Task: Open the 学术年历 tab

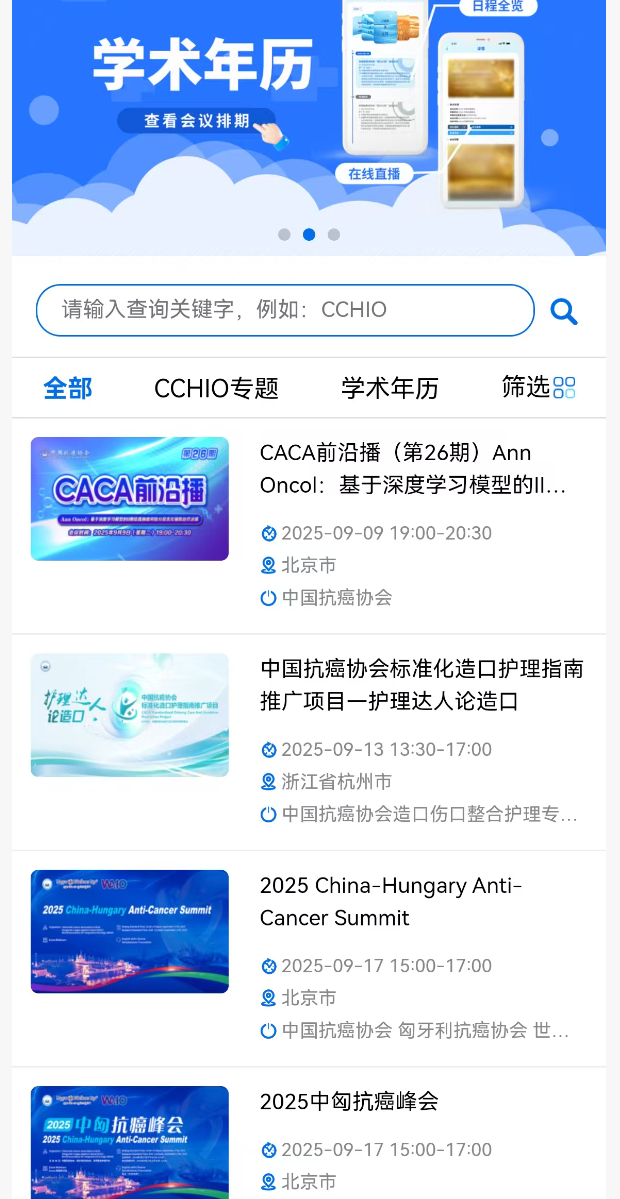Action: [x=390, y=388]
